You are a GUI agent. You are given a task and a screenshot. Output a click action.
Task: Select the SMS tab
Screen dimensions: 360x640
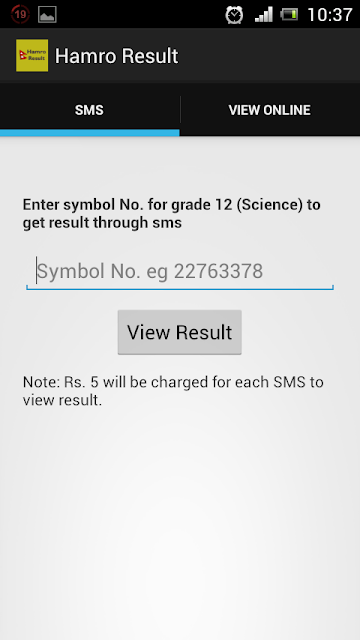[89, 110]
